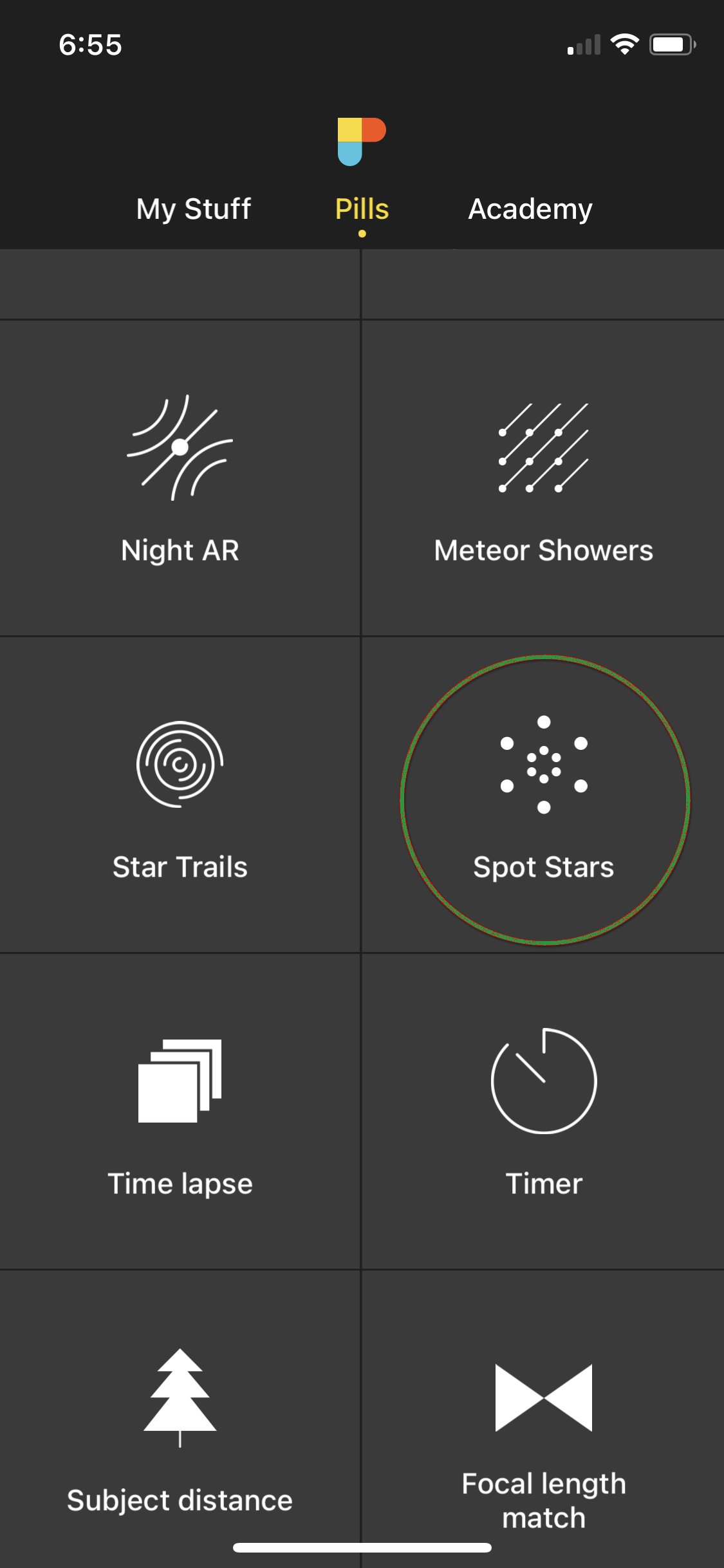Go to the Academy tab
This screenshot has height=1568, width=724.
[530, 209]
